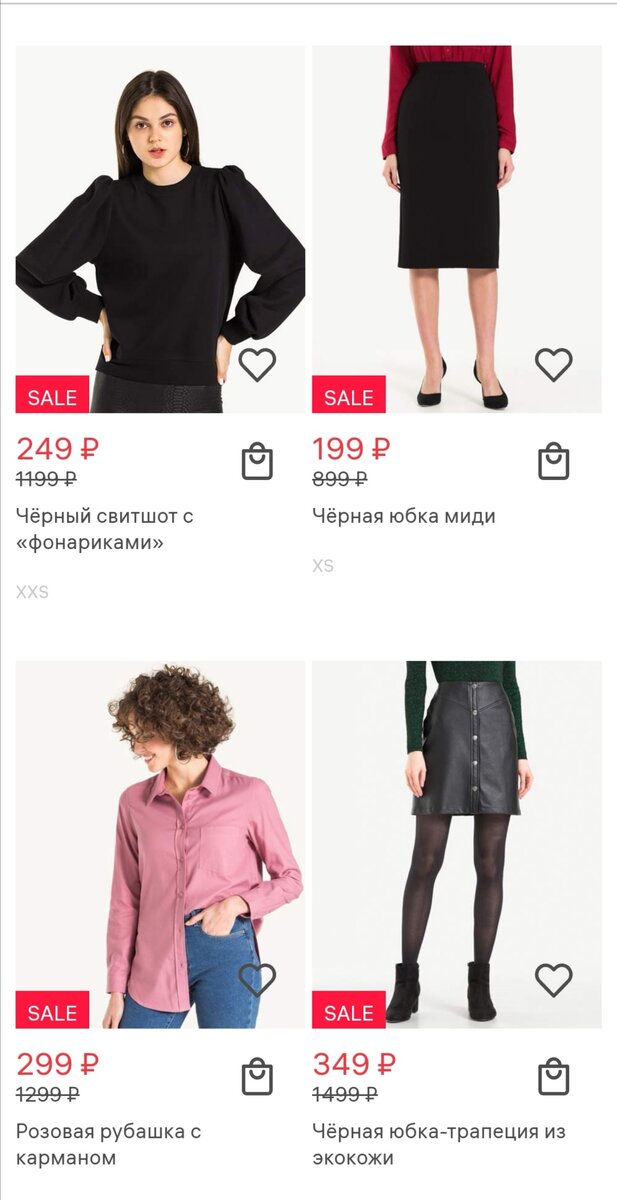Screen dimensions: 617x1200
Task: Open the Розовая рубашка с карманом photo
Action: pos(160,840)
